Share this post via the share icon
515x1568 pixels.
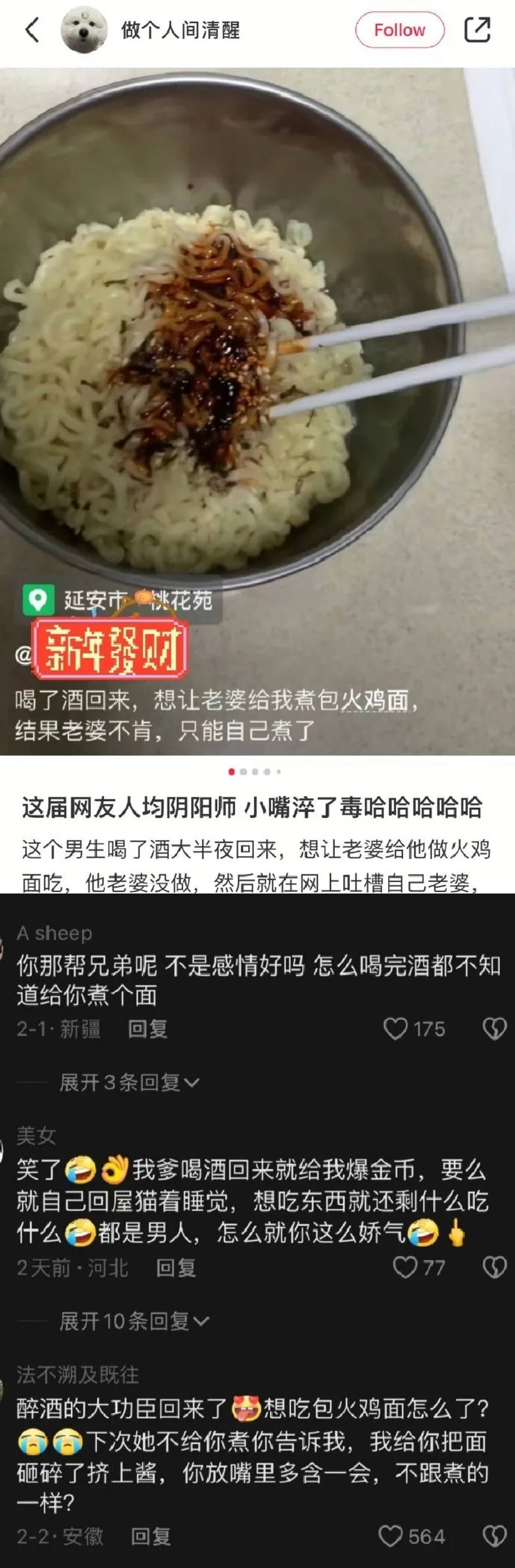(x=477, y=30)
